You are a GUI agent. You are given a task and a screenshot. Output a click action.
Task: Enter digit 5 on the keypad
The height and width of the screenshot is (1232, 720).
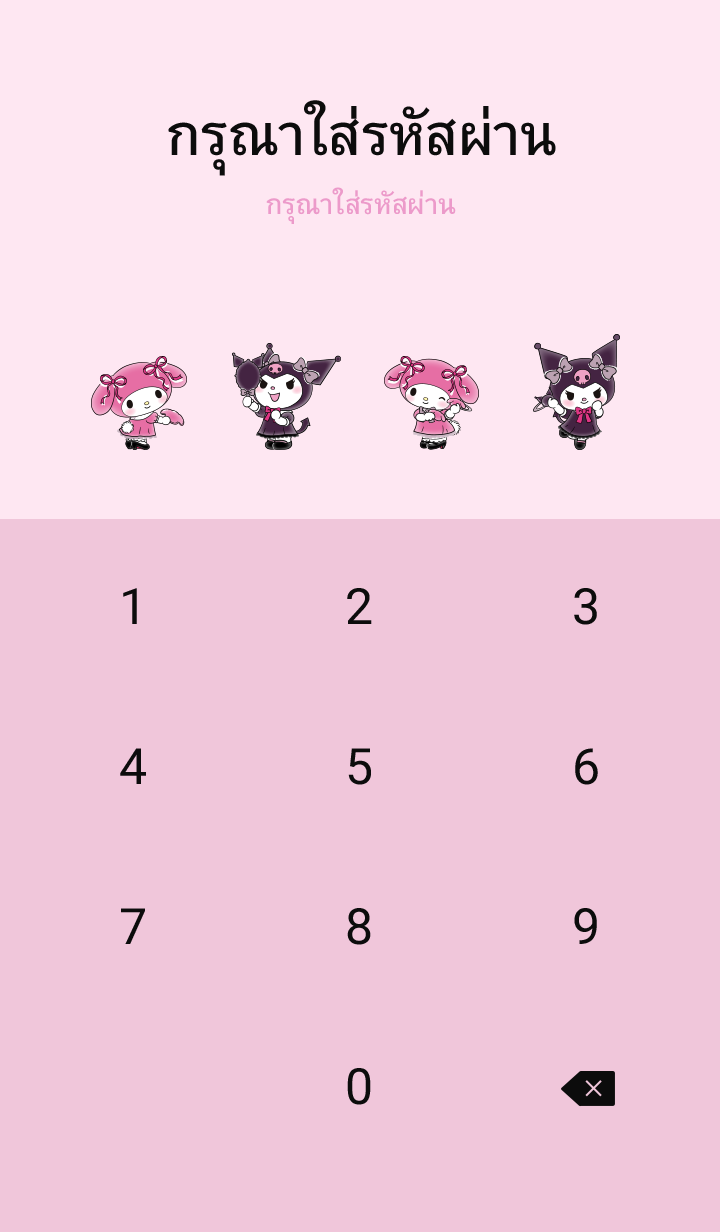coord(359,767)
